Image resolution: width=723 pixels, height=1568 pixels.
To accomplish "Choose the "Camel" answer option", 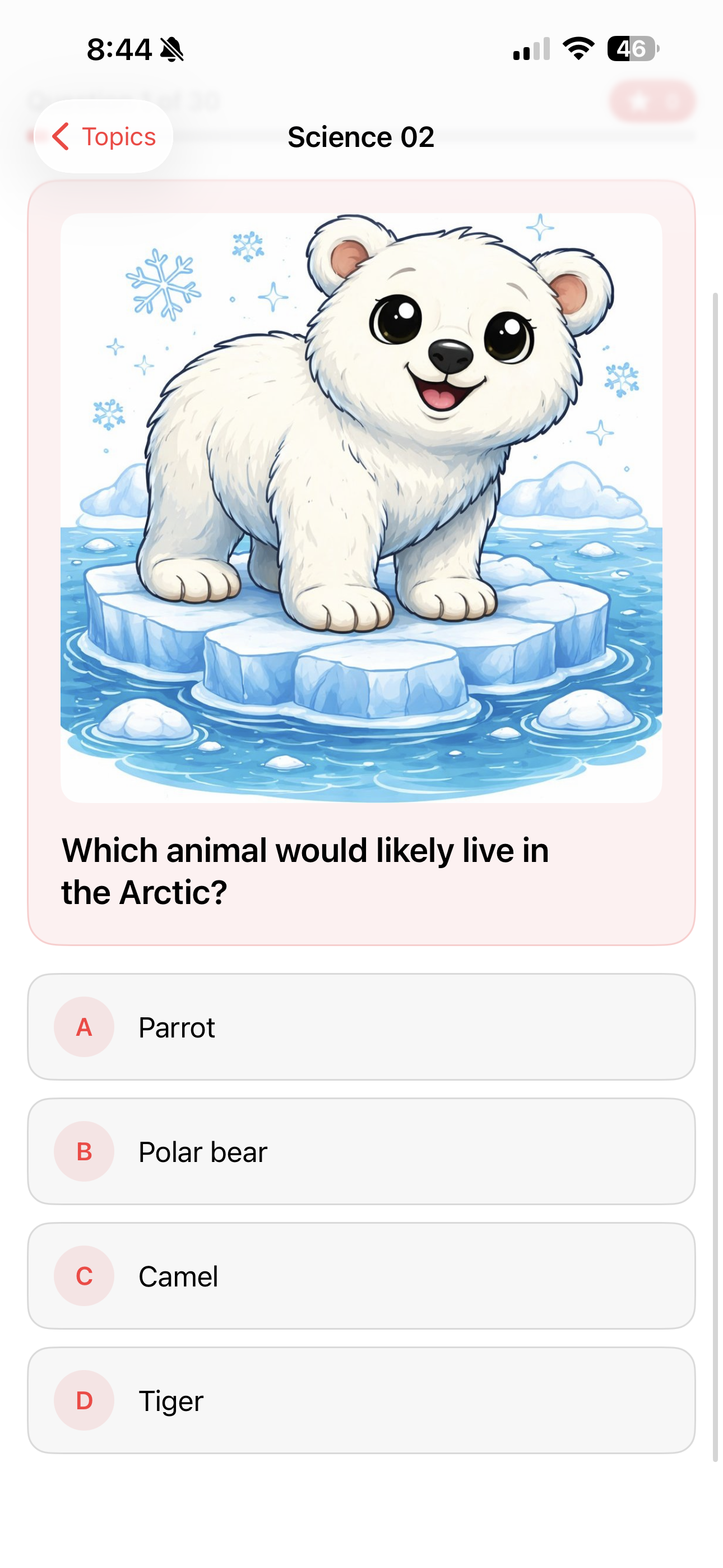I will click(361, 1276).
